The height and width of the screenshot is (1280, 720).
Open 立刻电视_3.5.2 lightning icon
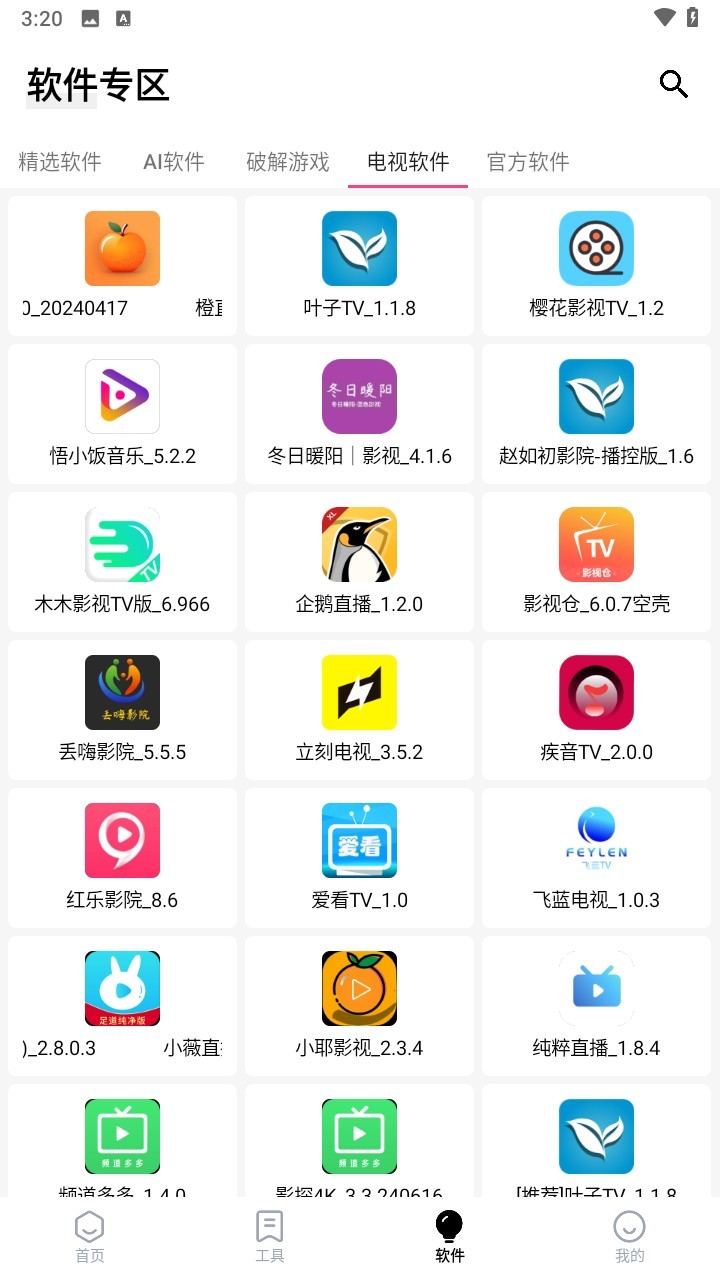pyautogui.click(x=359, y=692)
